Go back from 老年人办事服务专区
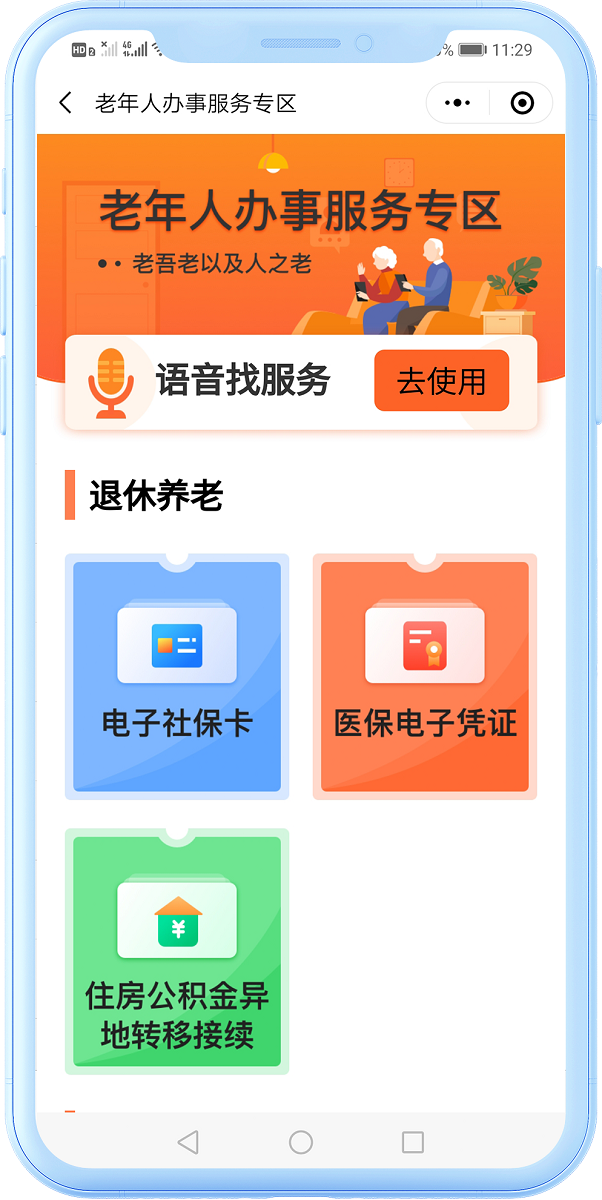 click(x=66, y=103)
